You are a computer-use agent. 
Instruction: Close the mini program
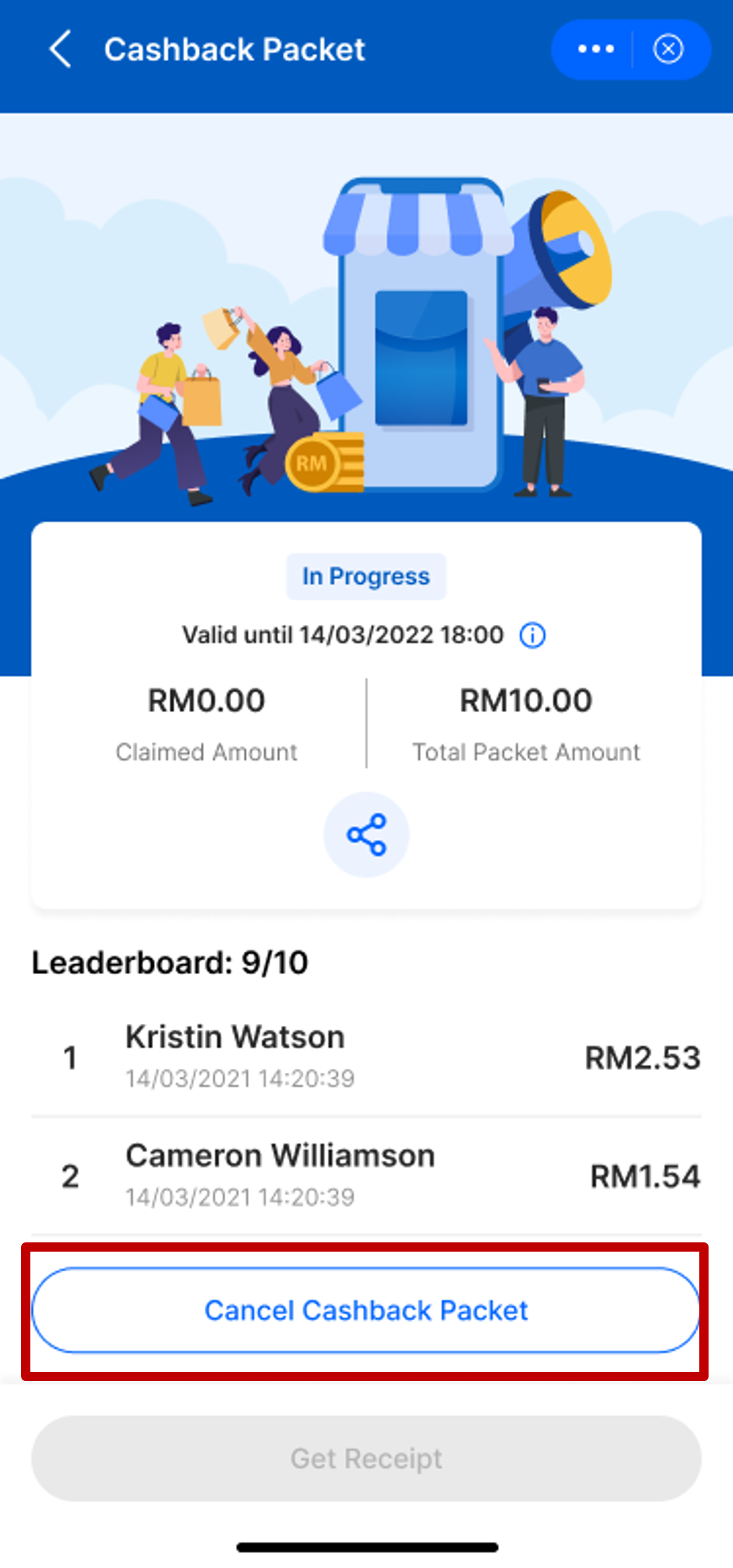coord(668,50)
